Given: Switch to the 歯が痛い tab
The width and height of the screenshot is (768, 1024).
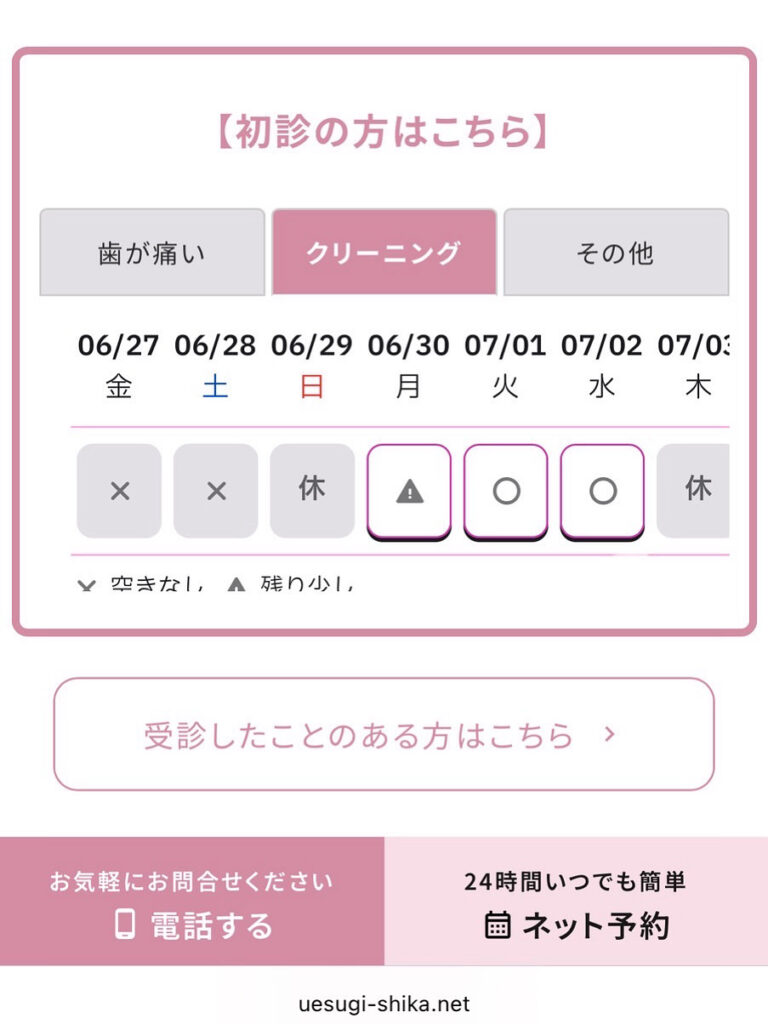Looking at the screenshot, I should coord(152,253).
